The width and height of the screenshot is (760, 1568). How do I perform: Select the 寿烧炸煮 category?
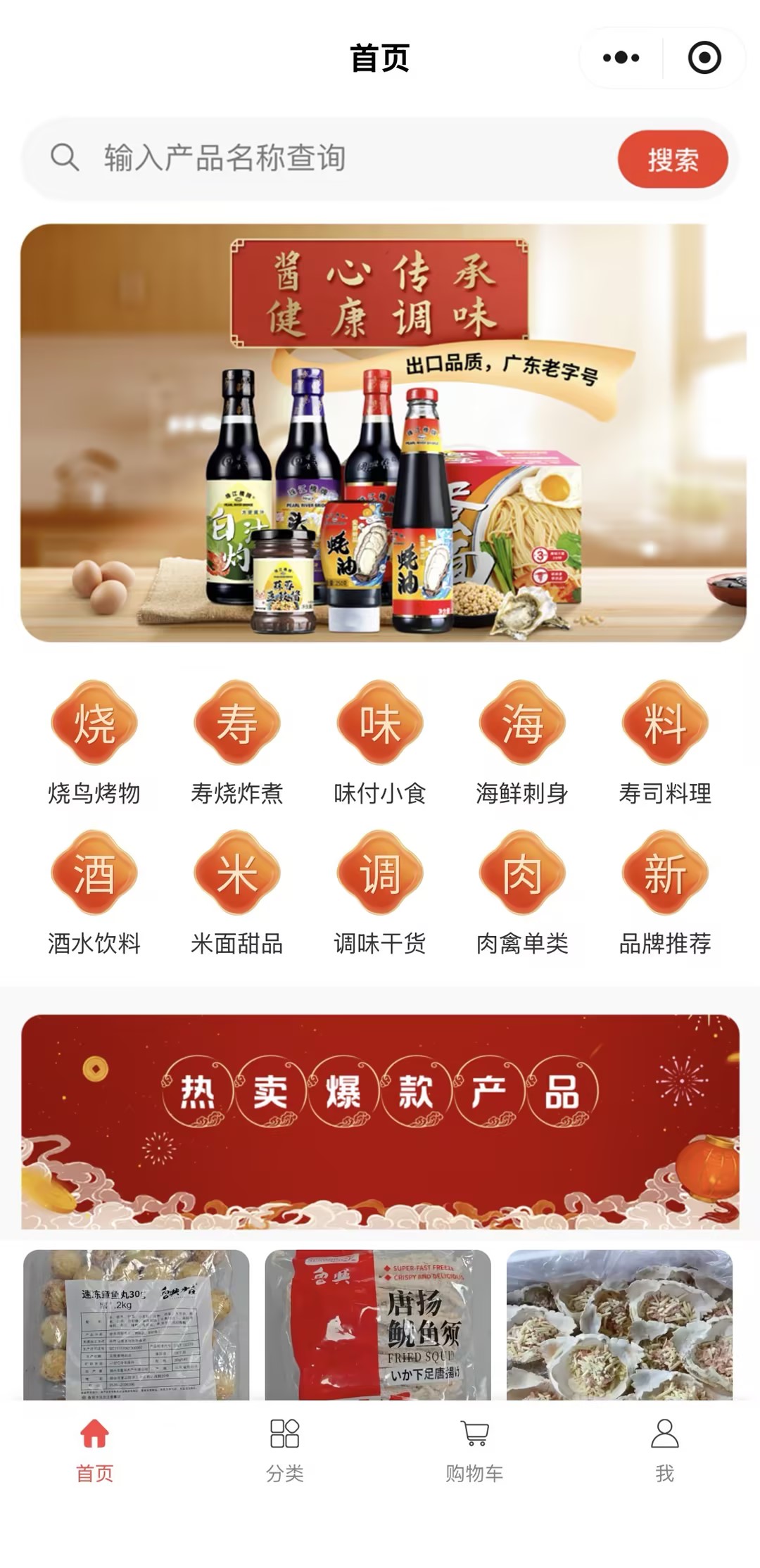237,743
